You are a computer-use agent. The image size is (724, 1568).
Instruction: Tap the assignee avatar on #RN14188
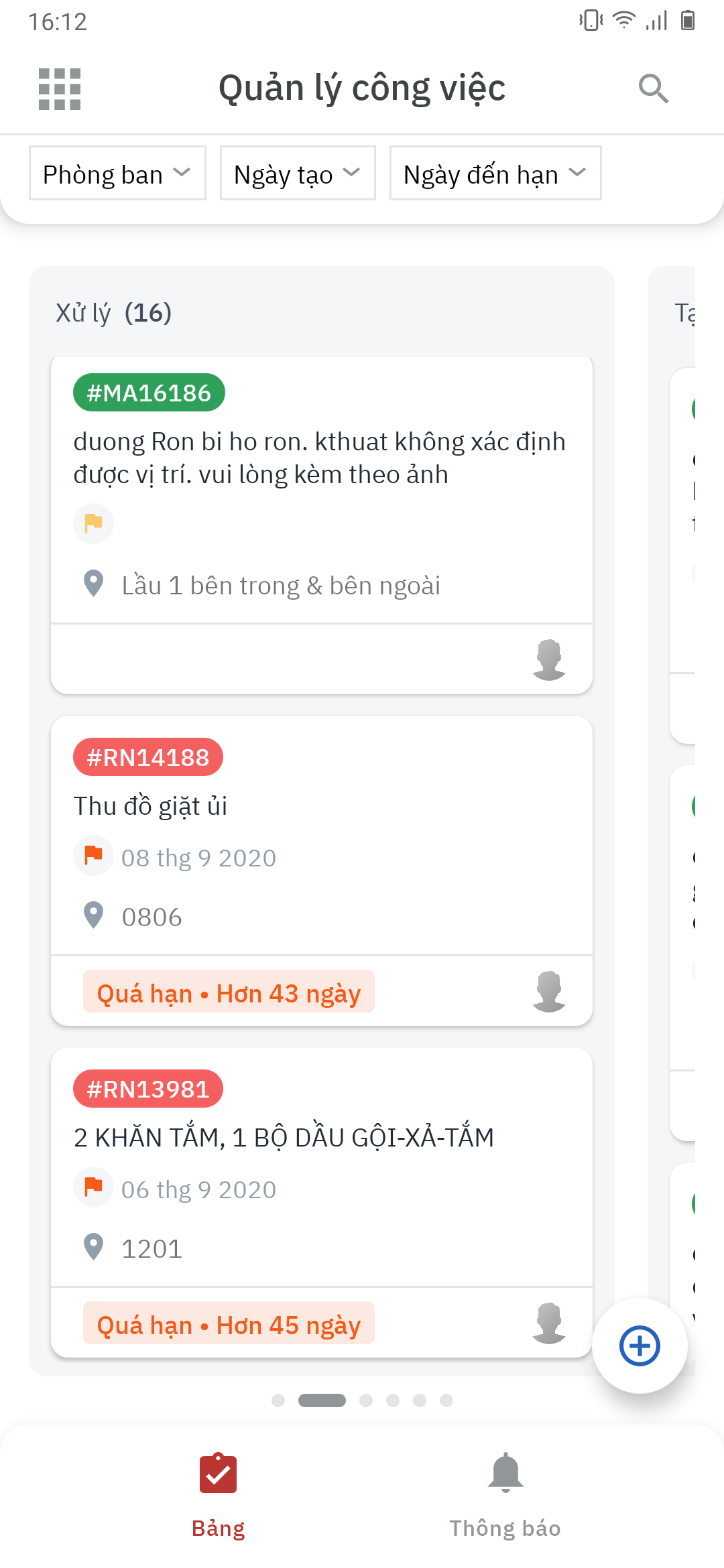pyautogui.click(x=549, y=991)
